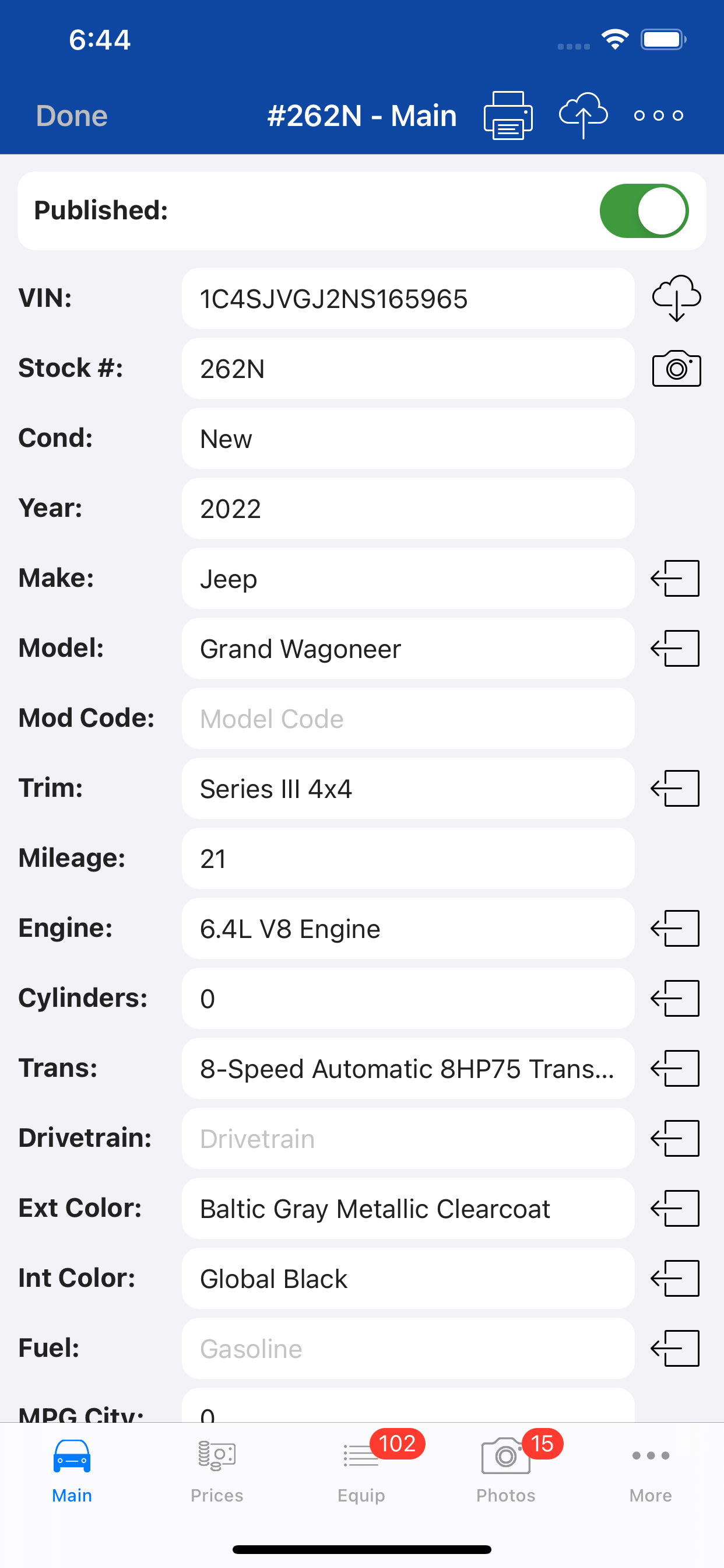Open the picker icon beside Ext Color
This screenshot has height=1568, width=724.
click(676, 1208)
